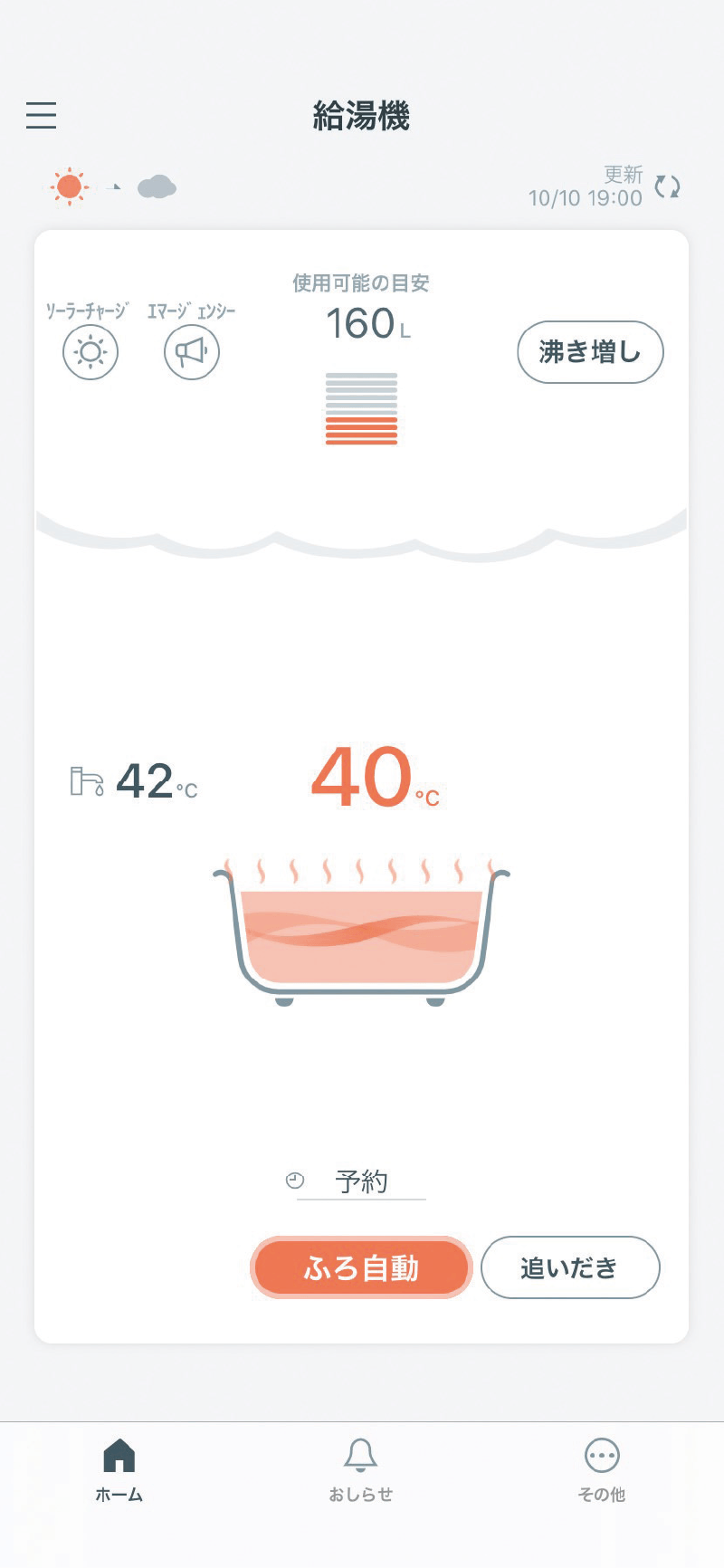Go to the その他 tab
The height and width of the screenshot is (1568, 724).
pyautogui.click(x=602, y=1470)
